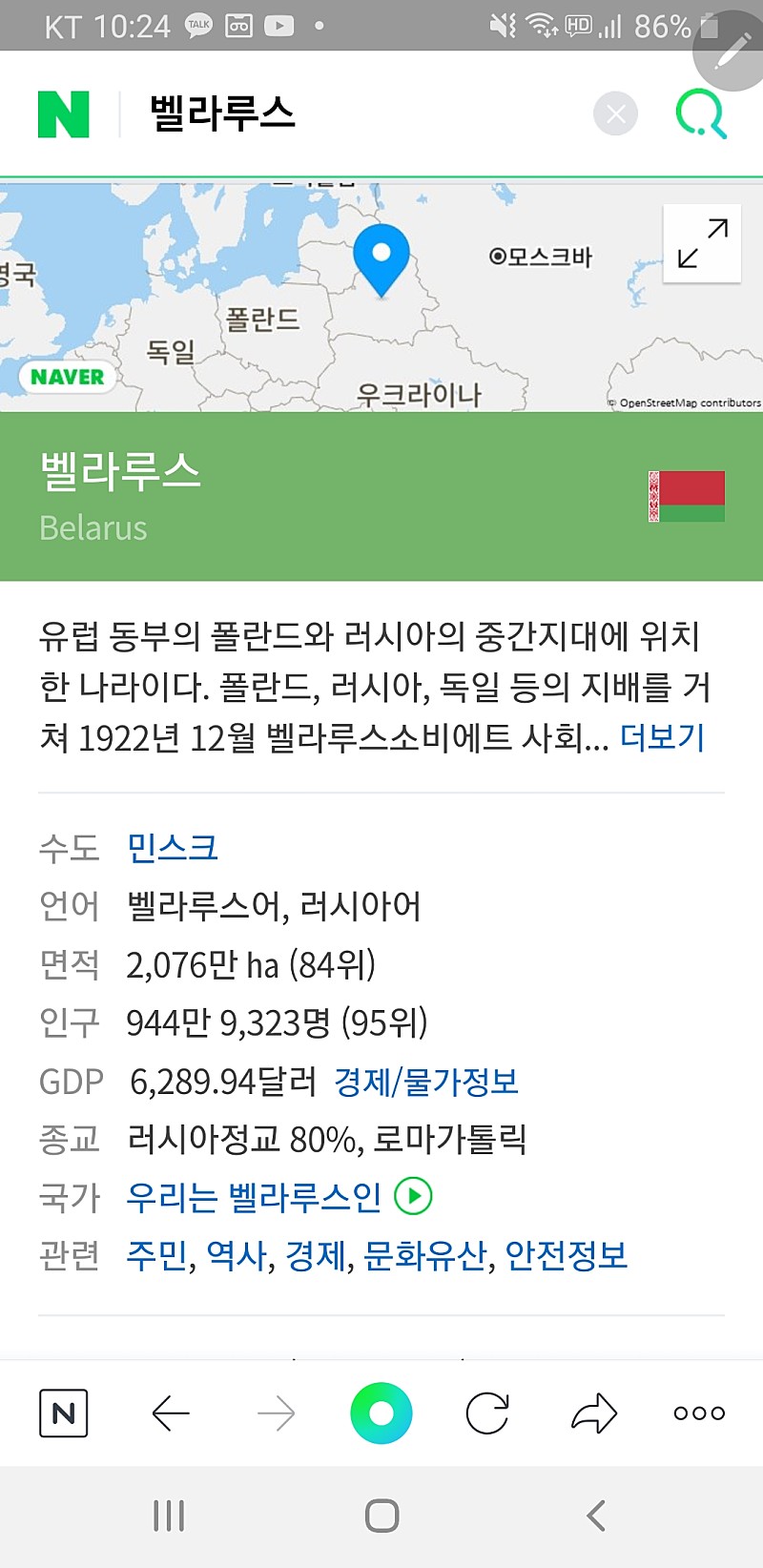Play the national anthem audio
Image resolution: width=763 pixels, height=1568 pixels.
(414, 1196)
